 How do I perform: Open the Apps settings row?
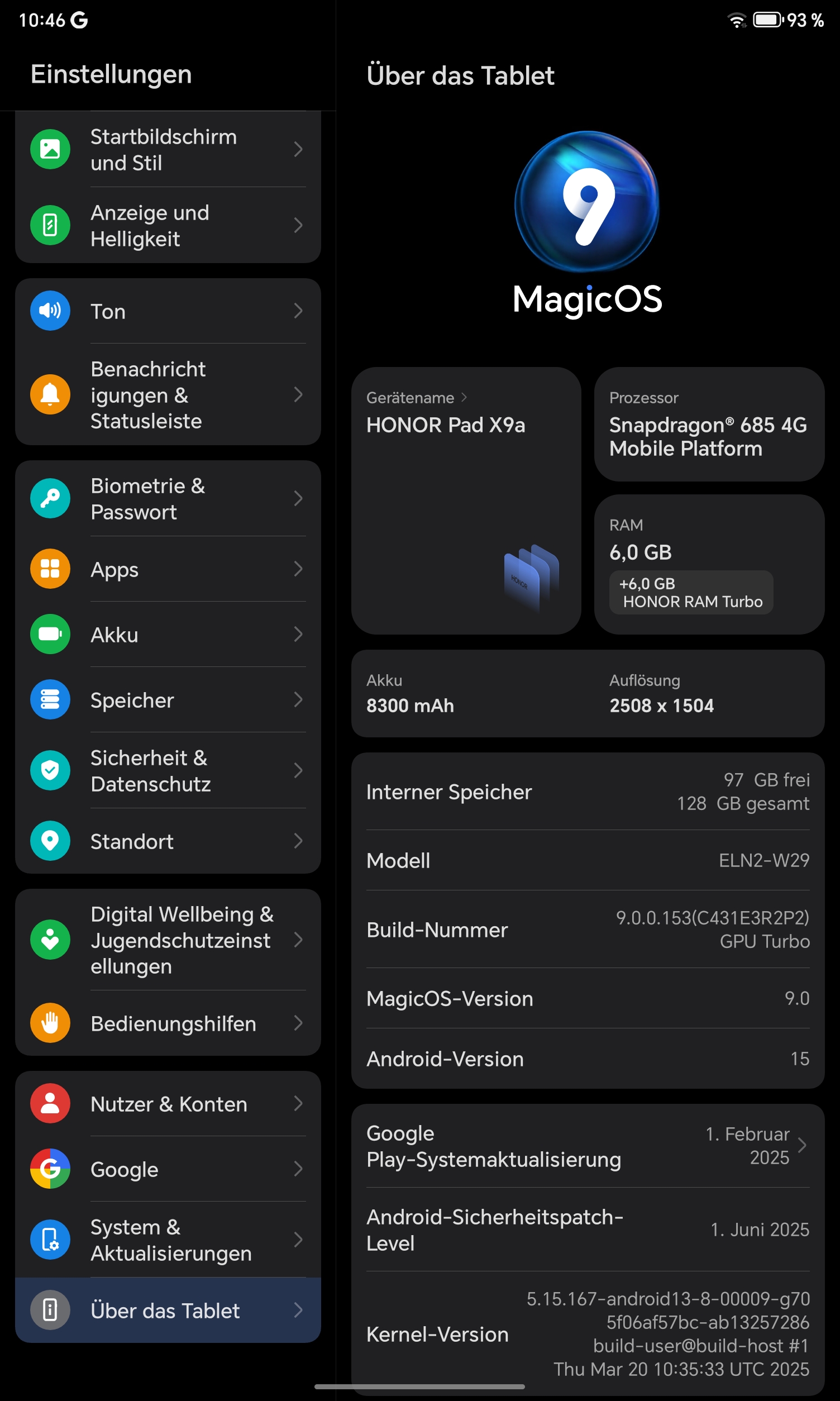(x=168, y=569)
